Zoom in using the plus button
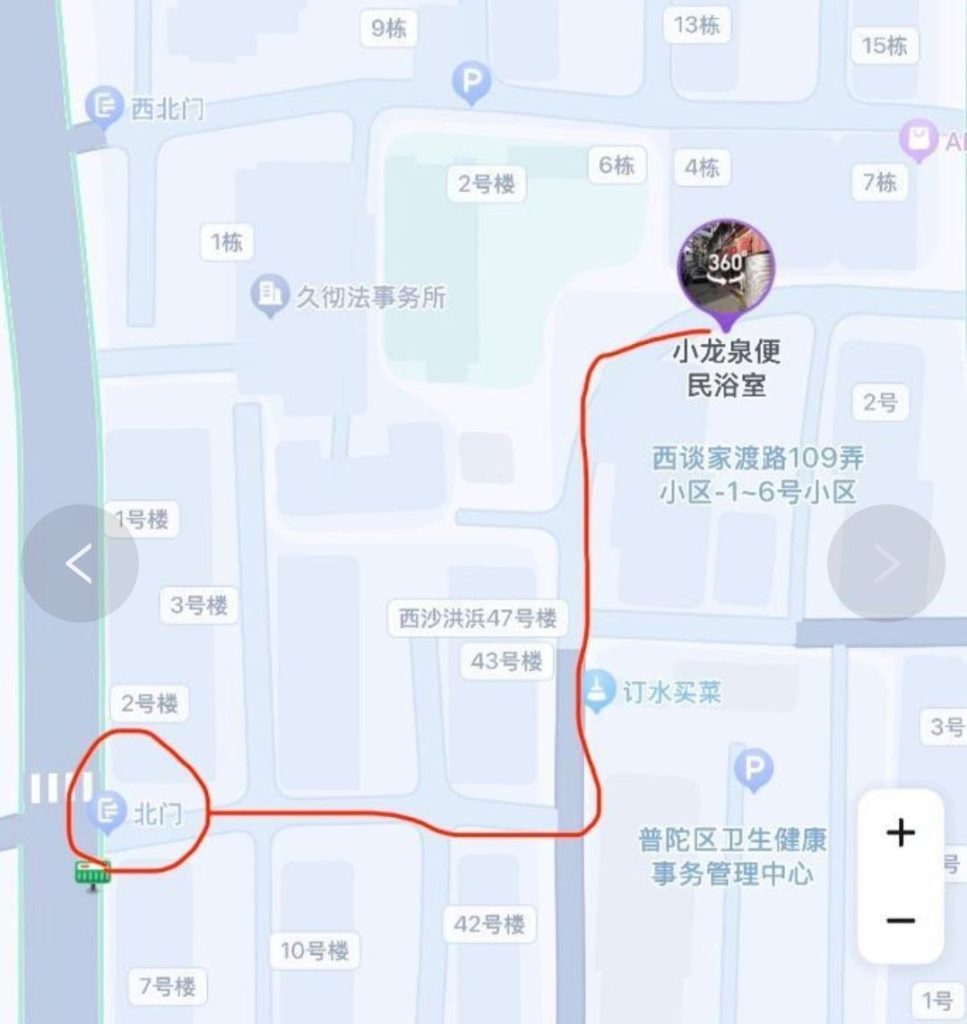This screenshot has width=967, height=1024. (x=901, y=831)
